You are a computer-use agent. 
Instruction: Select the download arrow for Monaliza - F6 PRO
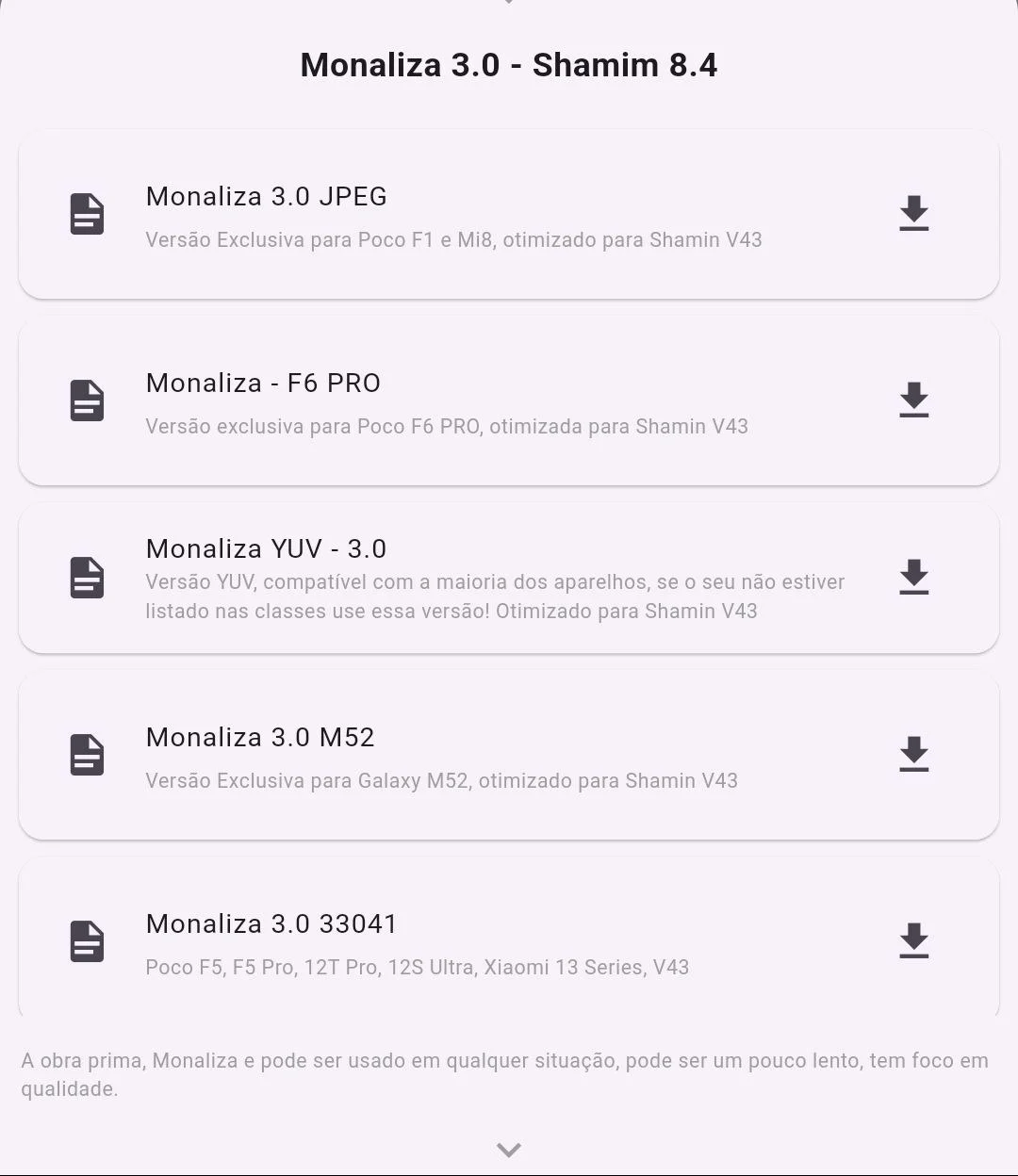(913, 400)
